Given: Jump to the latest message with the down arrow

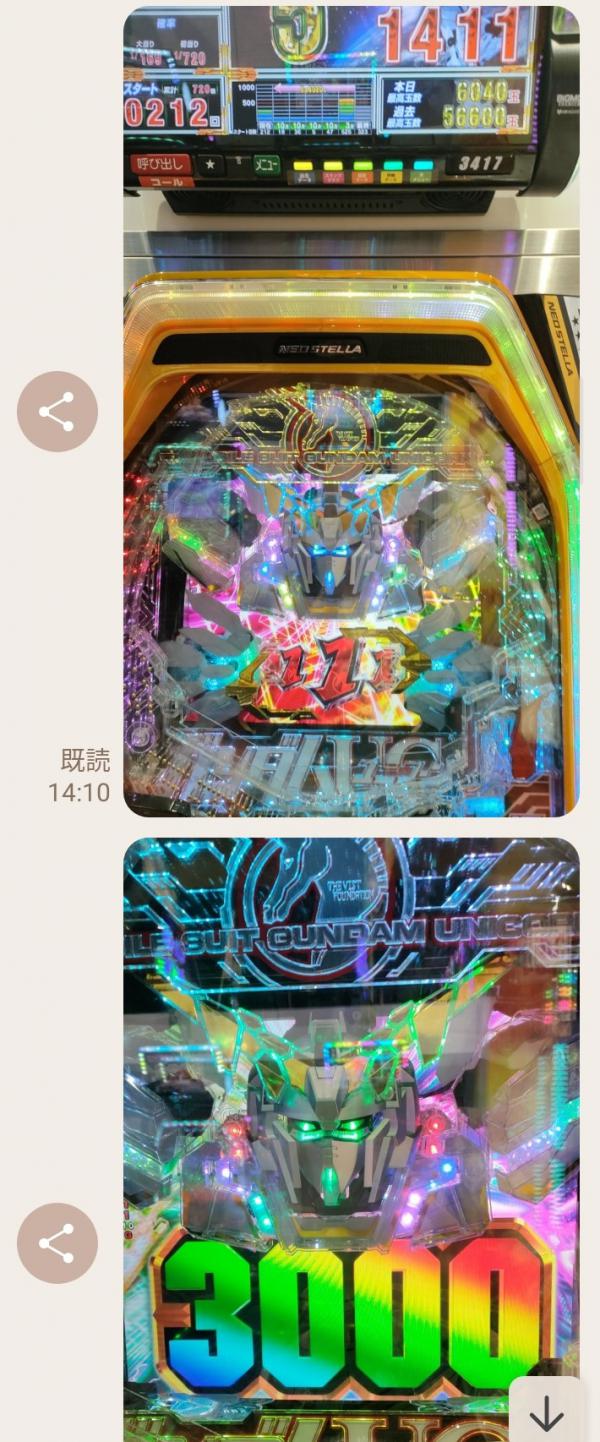Looking at the screenshot, I should click(546, 1413).
